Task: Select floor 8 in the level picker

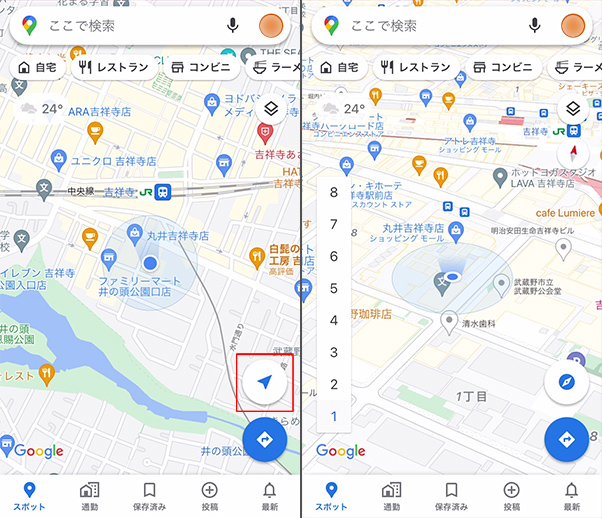Action: 334,192
